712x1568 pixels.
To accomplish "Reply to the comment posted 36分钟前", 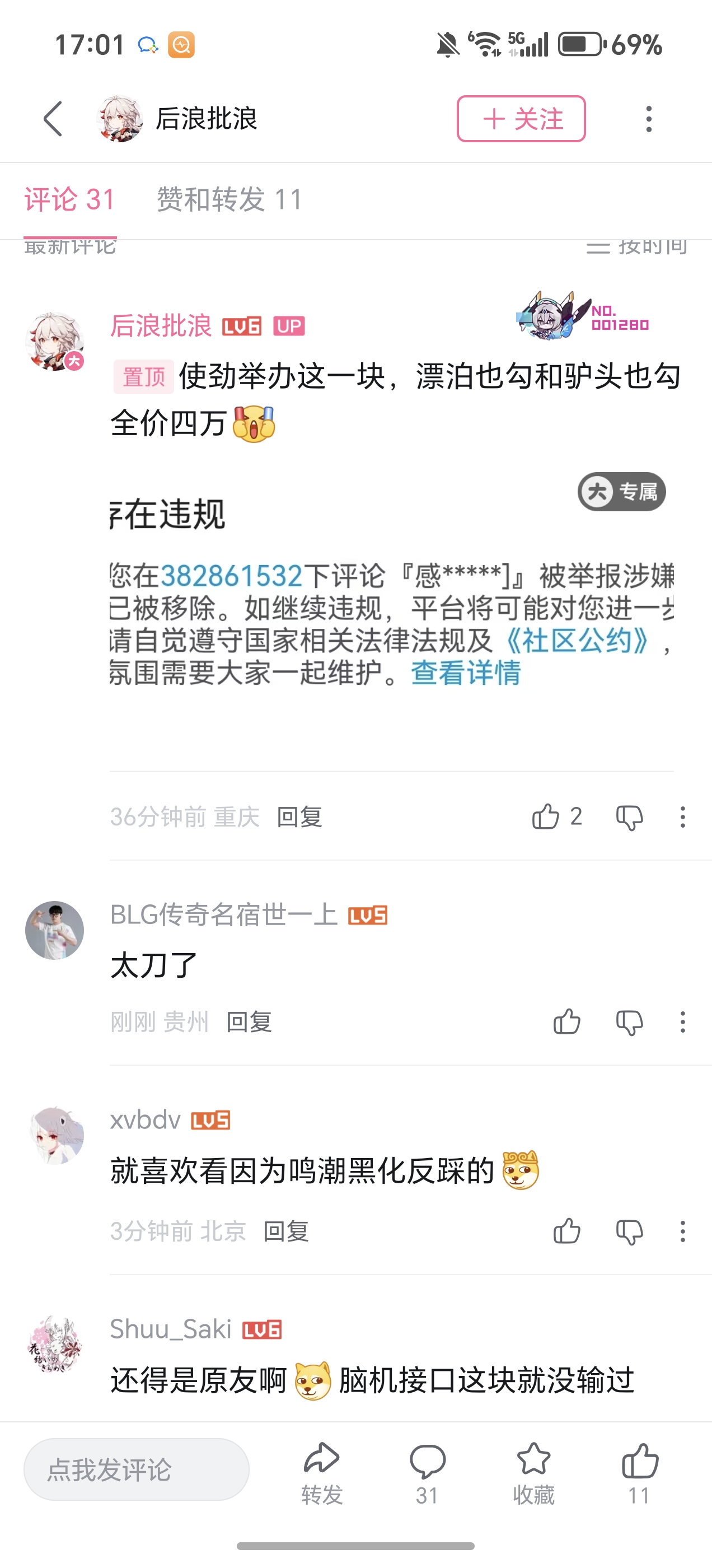I will point(299,817).
